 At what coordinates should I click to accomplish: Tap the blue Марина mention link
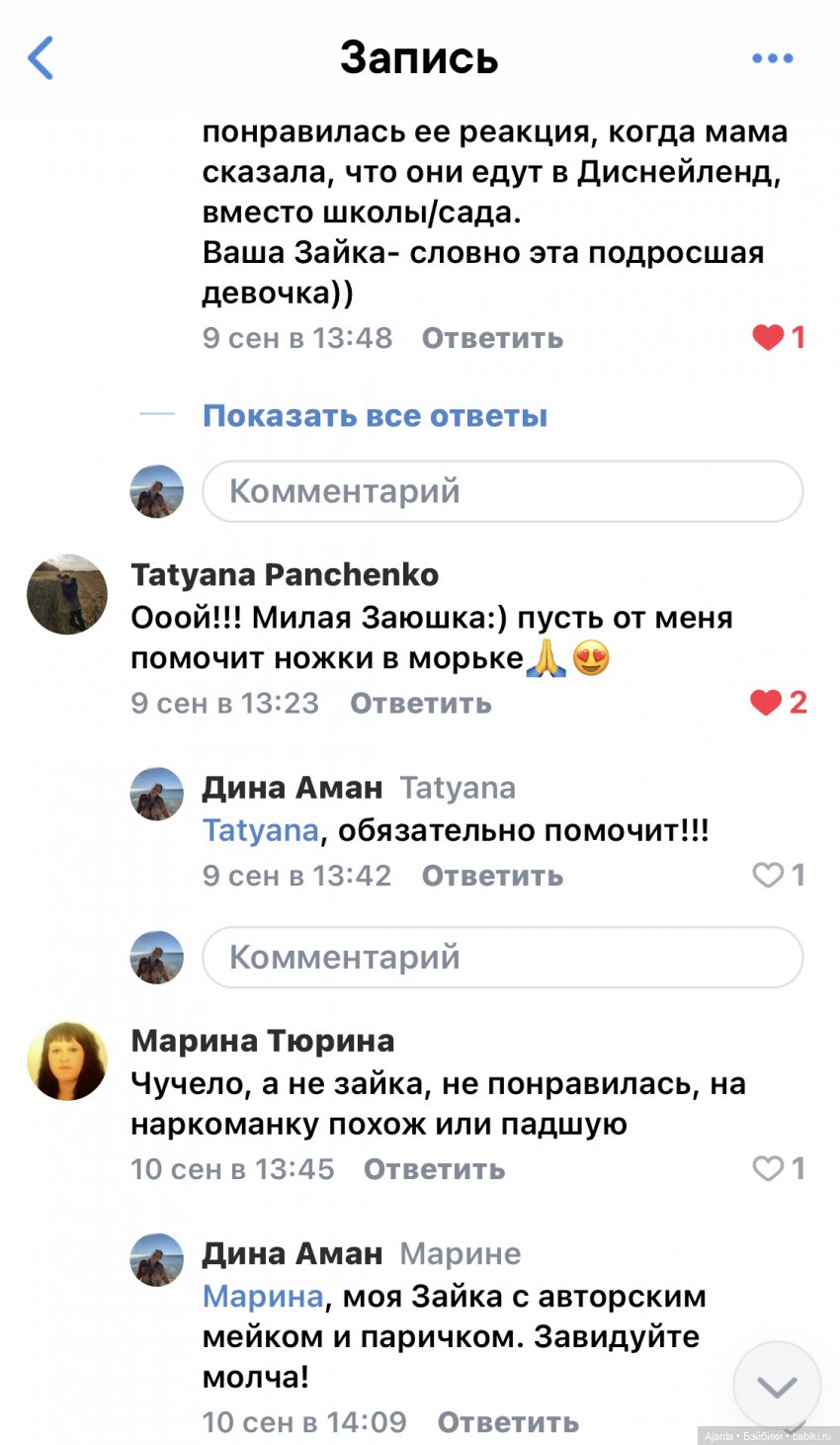(x=263, y=1296)
